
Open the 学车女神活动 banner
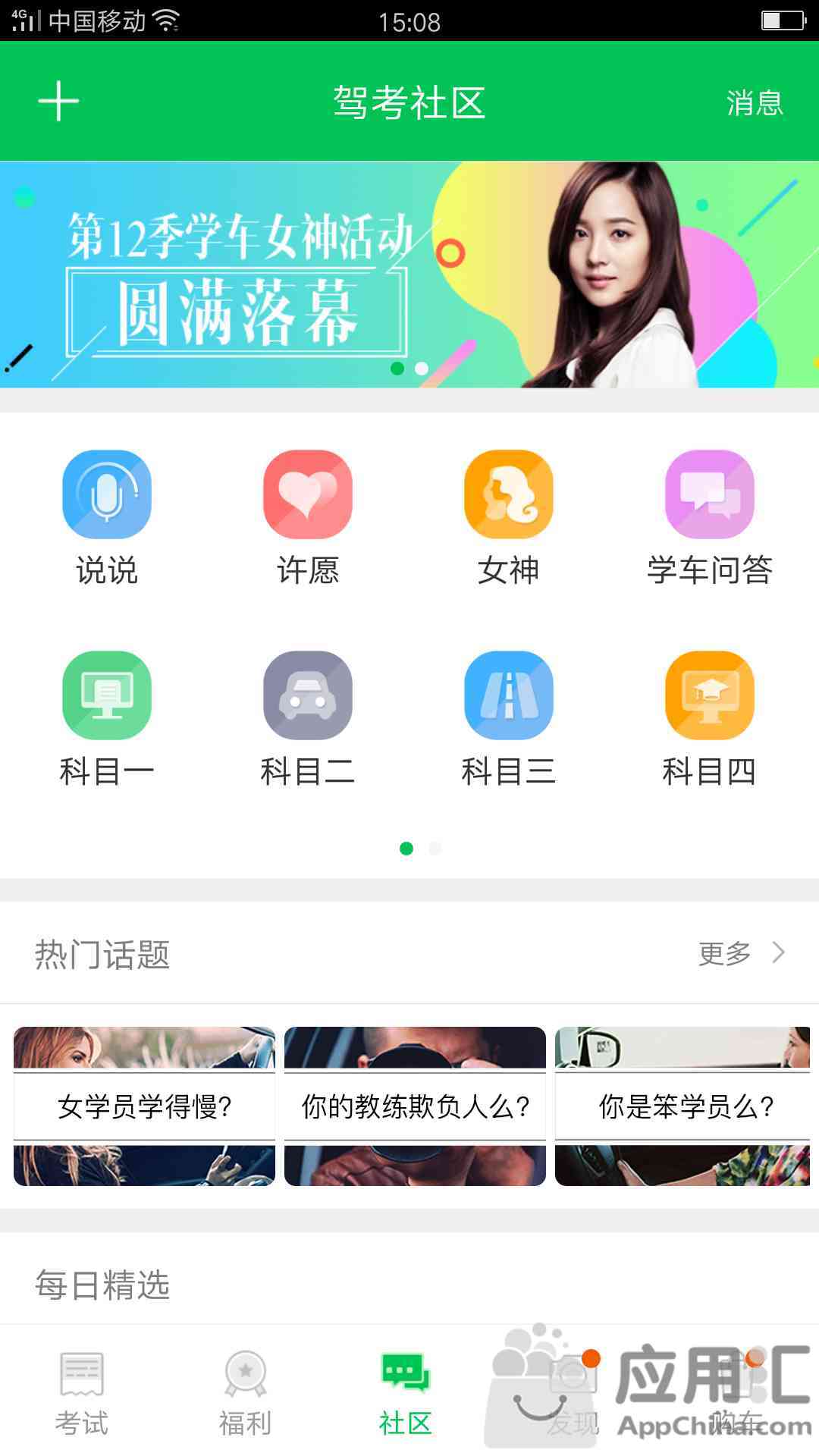point(409,275)
